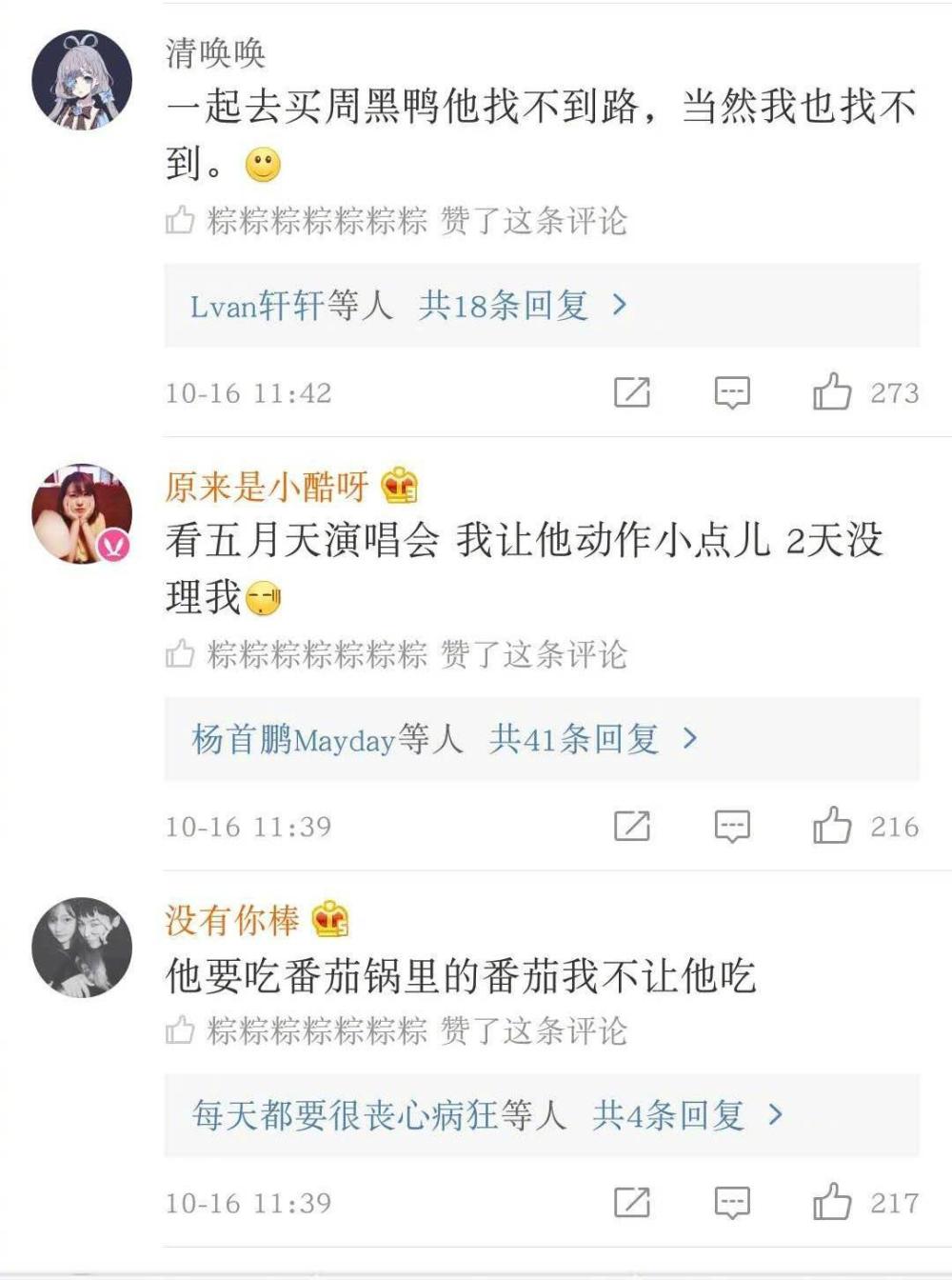
Task: Click the face emoji in 原来是小酷呀's comment
Action: pos(263,599)
